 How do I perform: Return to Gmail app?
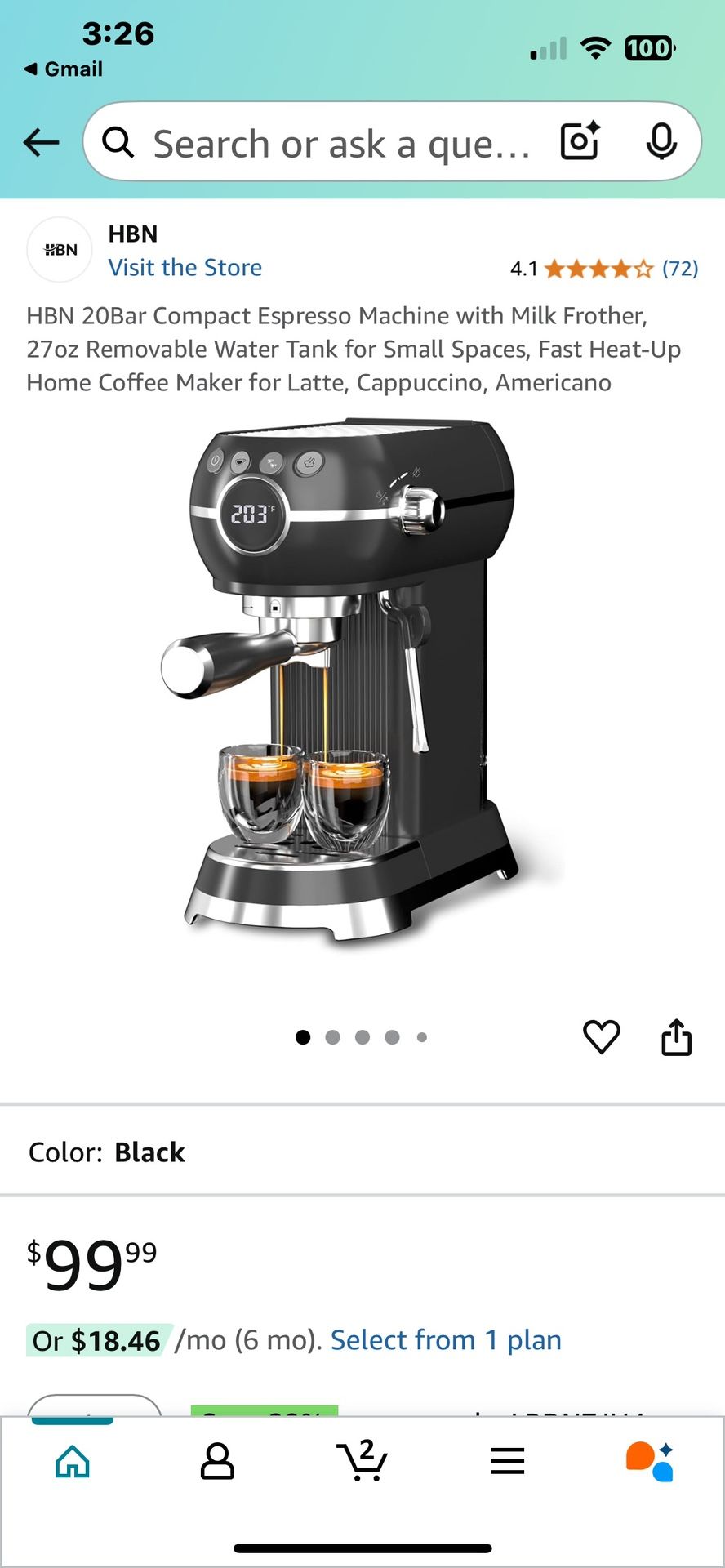coord(64,69)
